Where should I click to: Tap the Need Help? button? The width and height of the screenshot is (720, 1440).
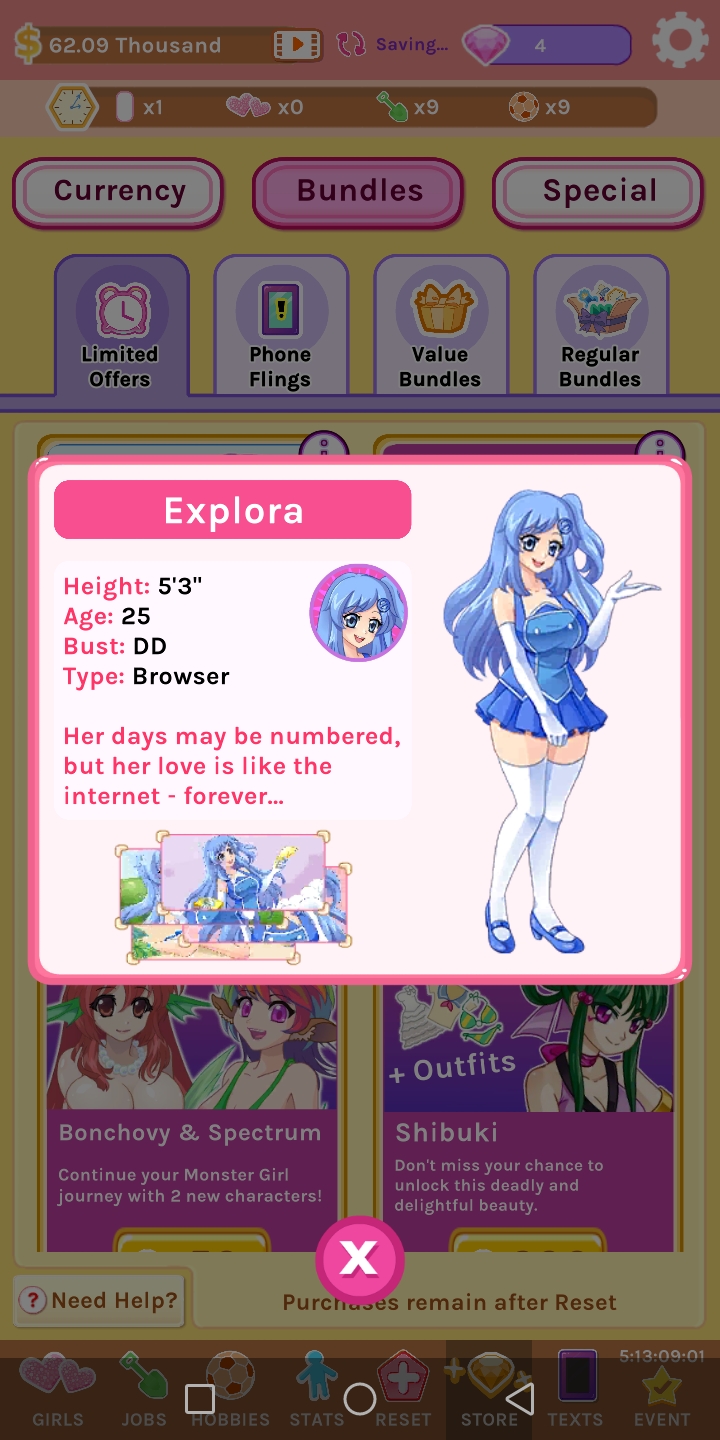point(100,1300)
